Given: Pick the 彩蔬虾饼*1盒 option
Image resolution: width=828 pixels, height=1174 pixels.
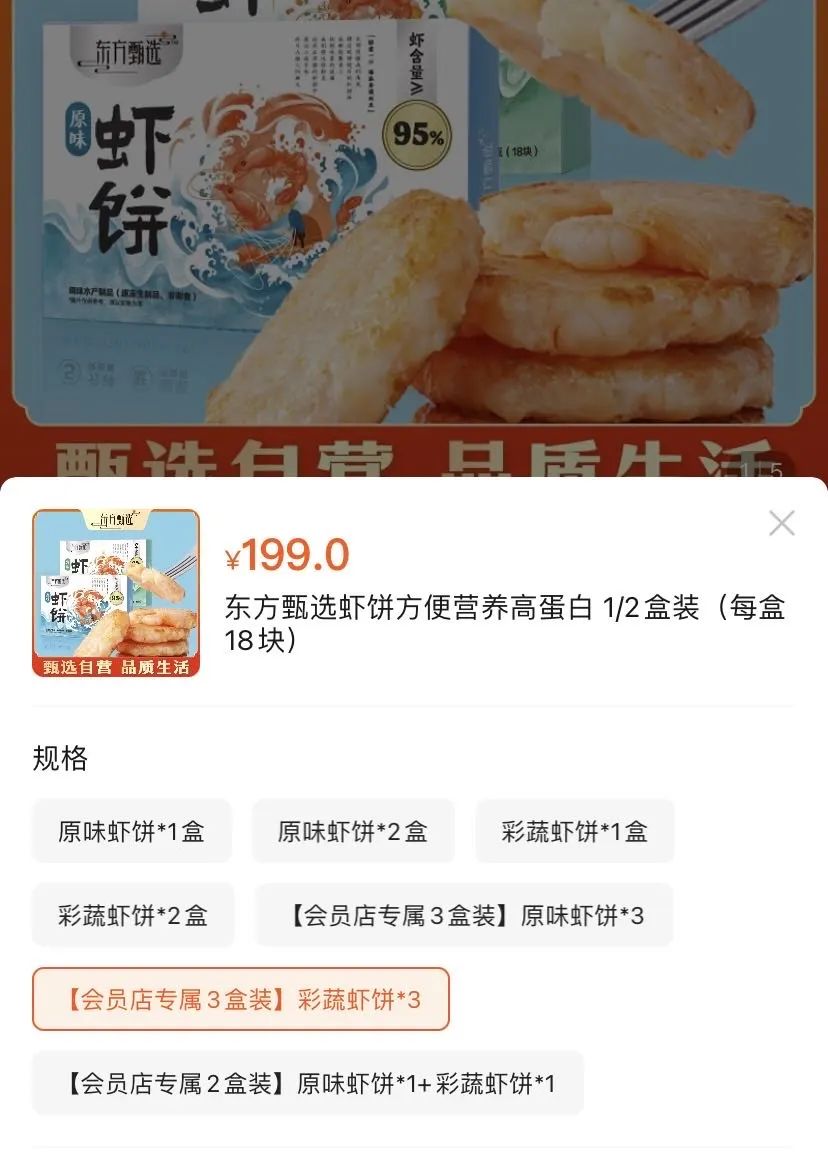Looking at the screenshot, I should pyautogui.click(x=575, y=831).
